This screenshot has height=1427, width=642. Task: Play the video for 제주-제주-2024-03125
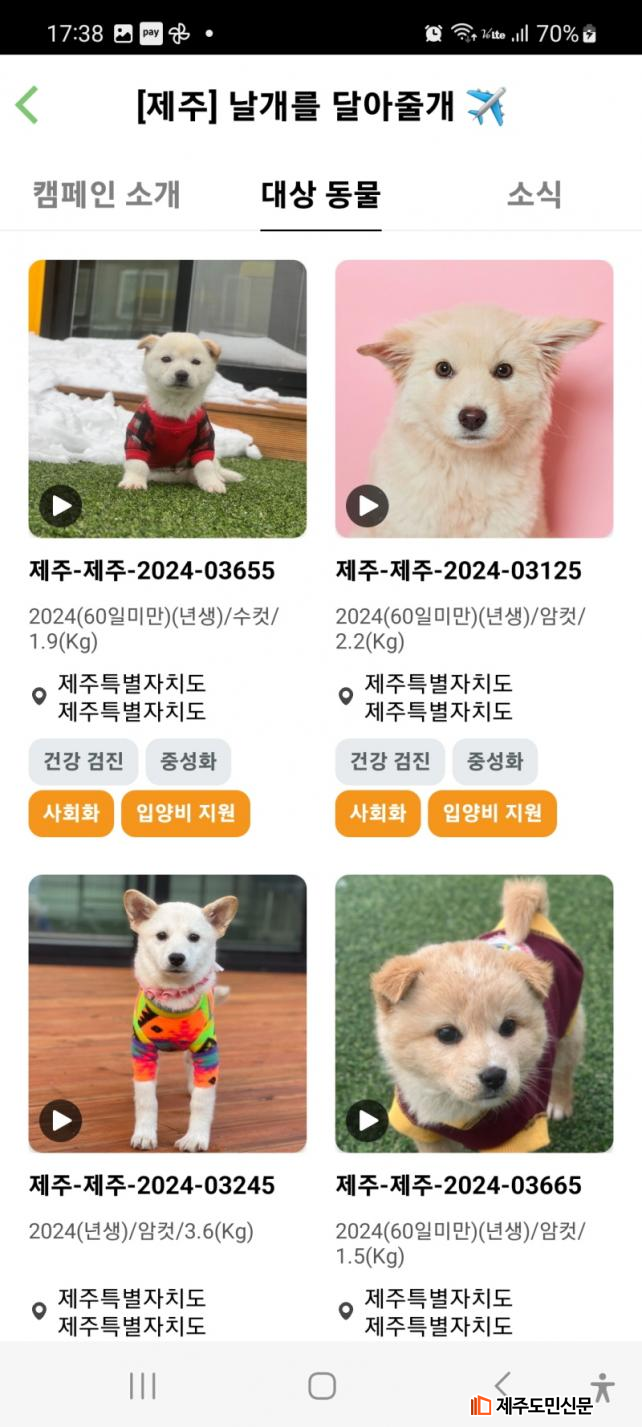[x=367, y=506]
